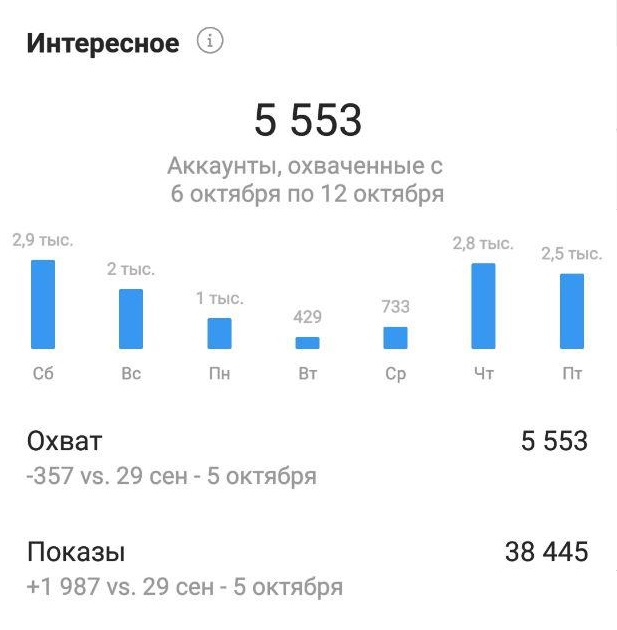The height and width of the screenshot is (630, 617).
Task: Open the info icon next to Интересное
Action: pos(210,42)
